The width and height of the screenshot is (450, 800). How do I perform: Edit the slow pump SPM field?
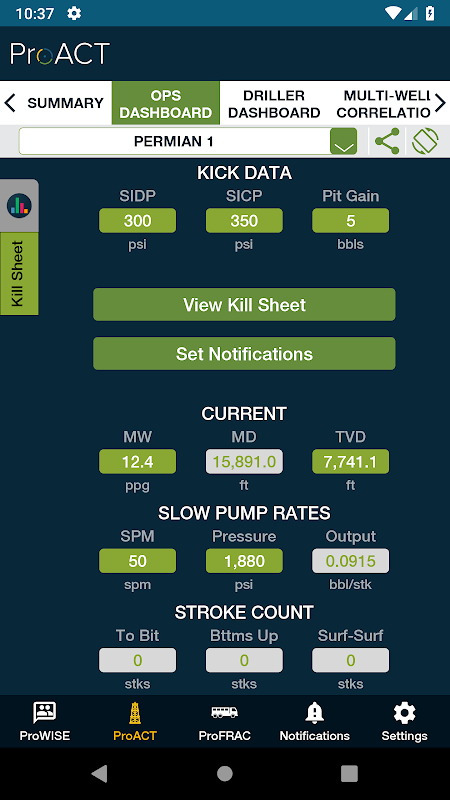coord(137,561)
